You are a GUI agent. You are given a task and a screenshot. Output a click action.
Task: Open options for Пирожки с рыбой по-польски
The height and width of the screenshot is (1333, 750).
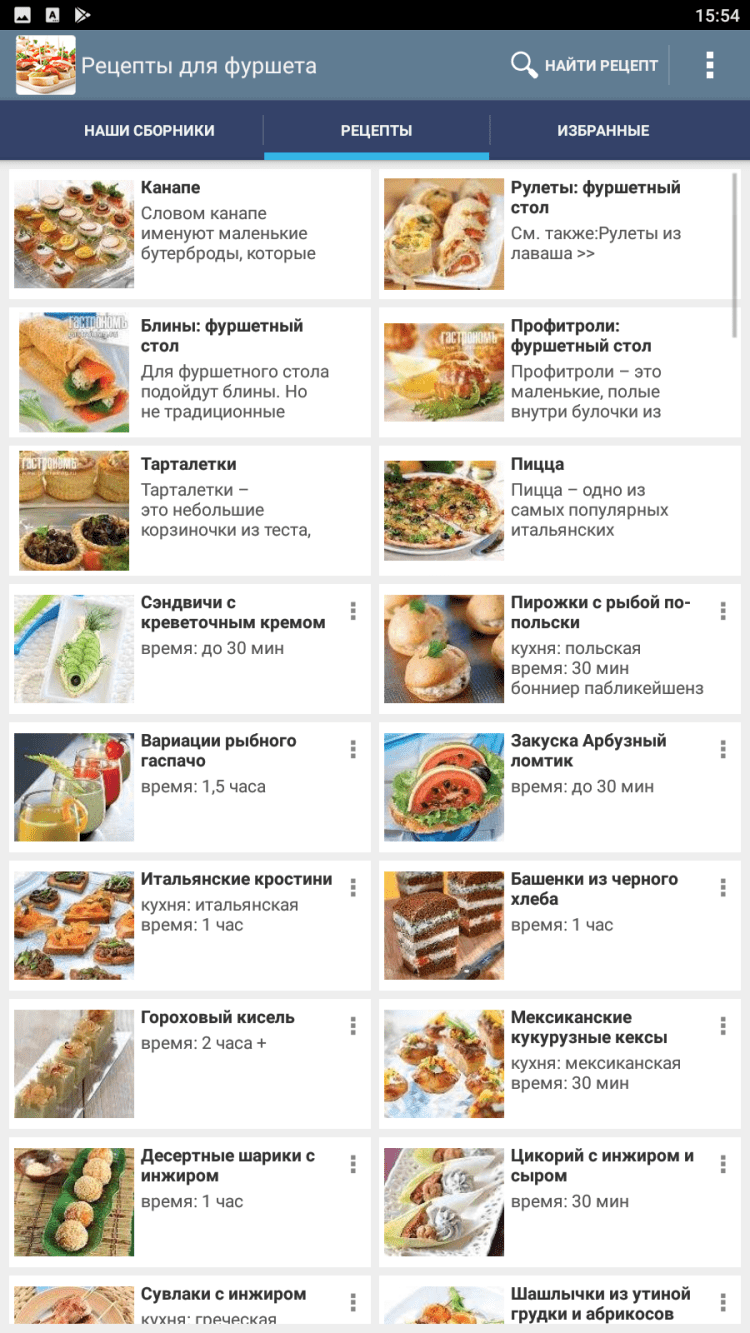coord(723,611)
